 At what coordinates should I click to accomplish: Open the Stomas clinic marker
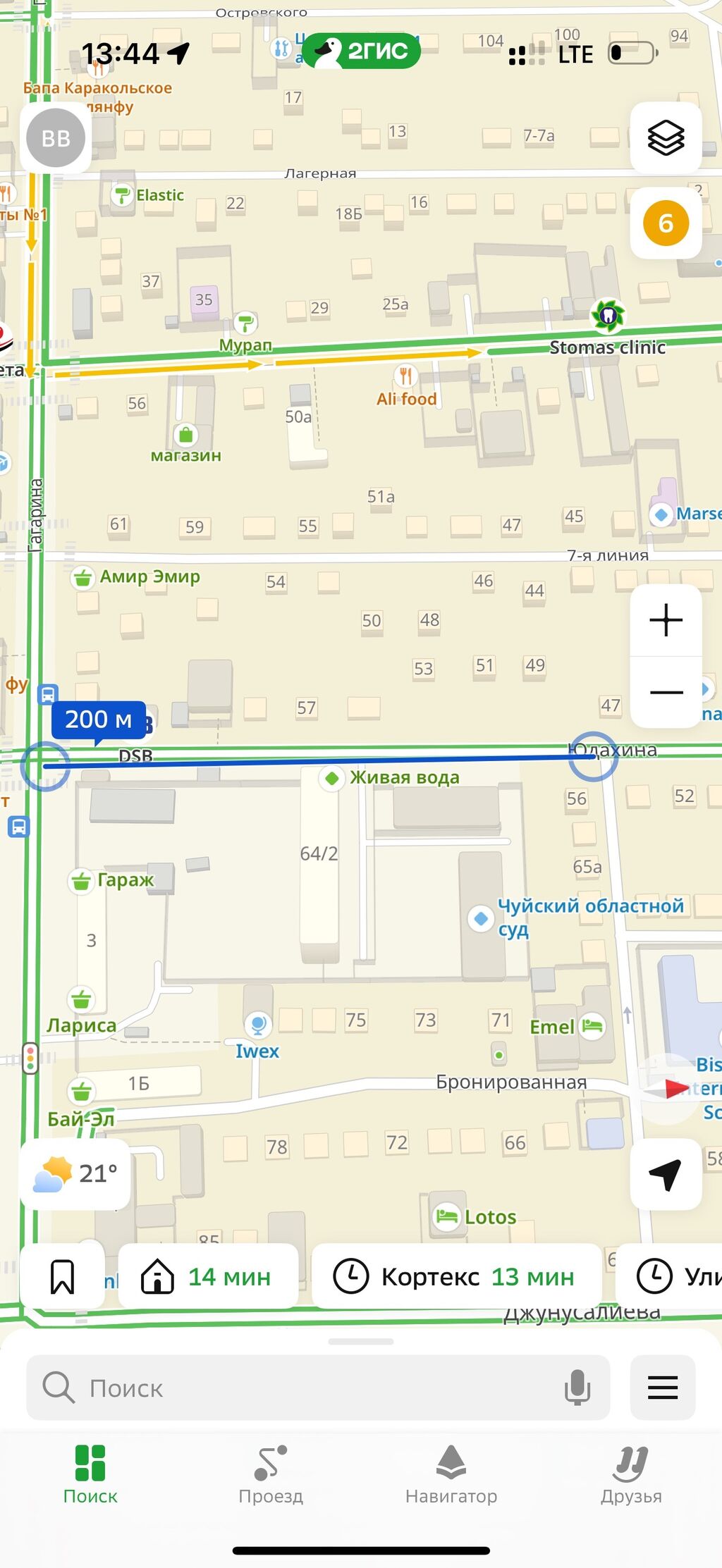(x=607, y=316)
